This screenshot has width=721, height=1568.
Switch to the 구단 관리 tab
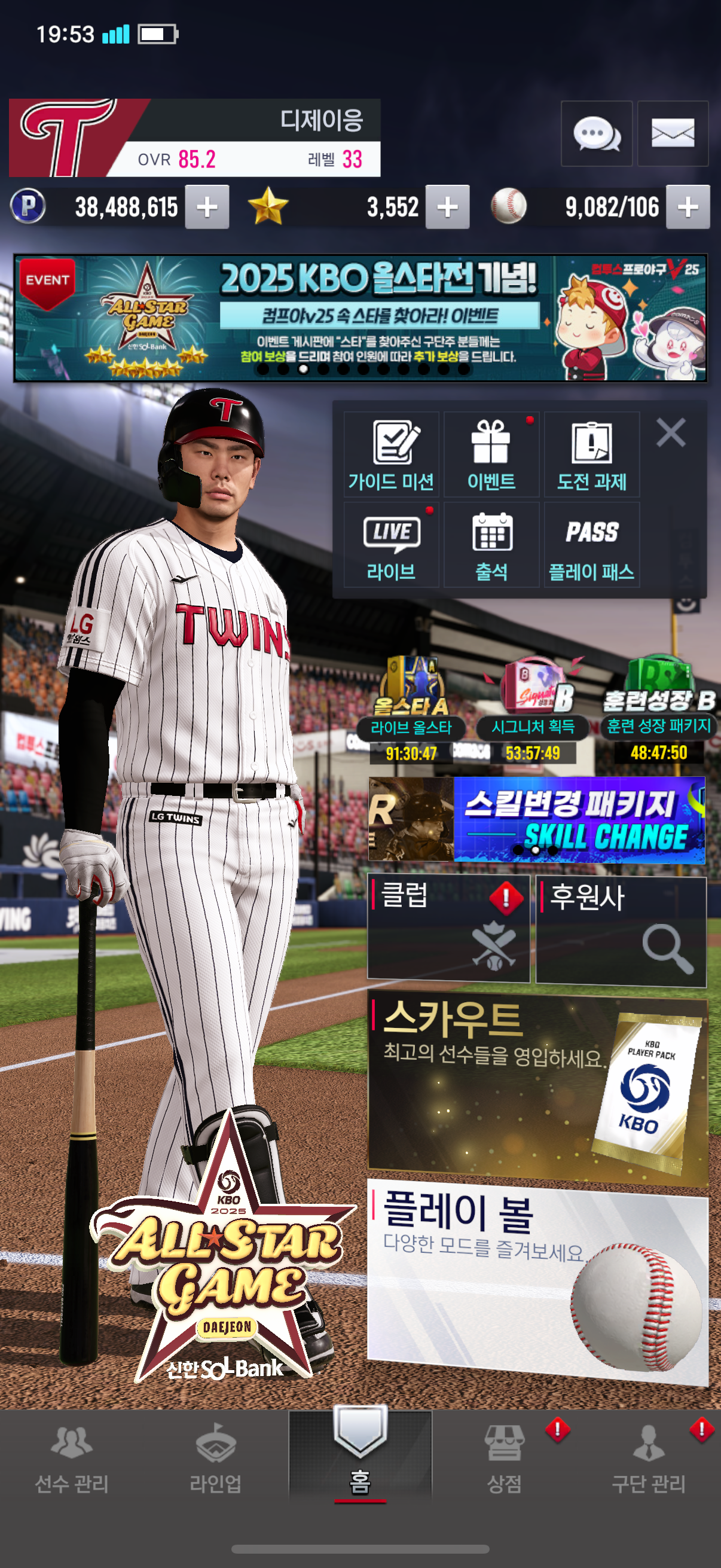(x=649, y=1459)
